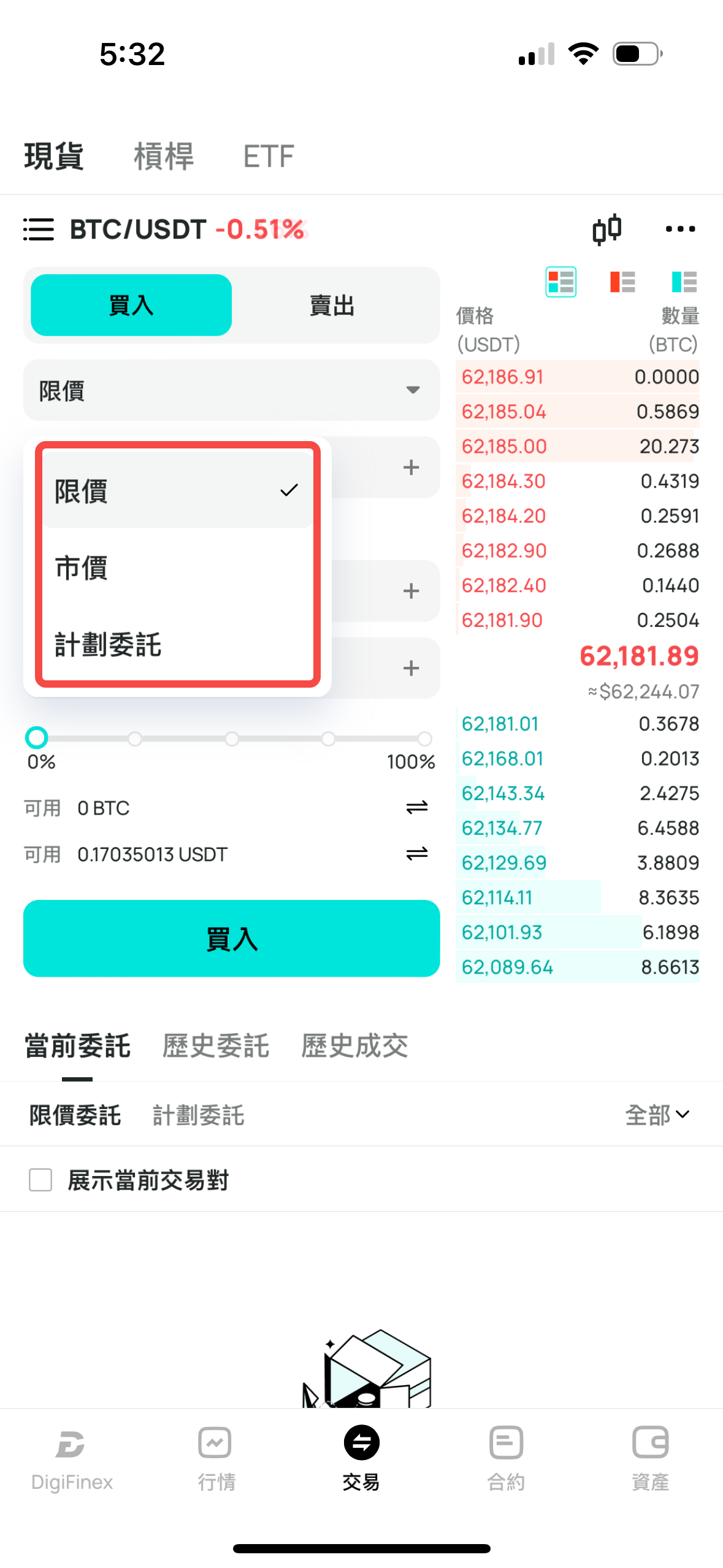Open the candlestick chart icon

click(x=606, y=229)
